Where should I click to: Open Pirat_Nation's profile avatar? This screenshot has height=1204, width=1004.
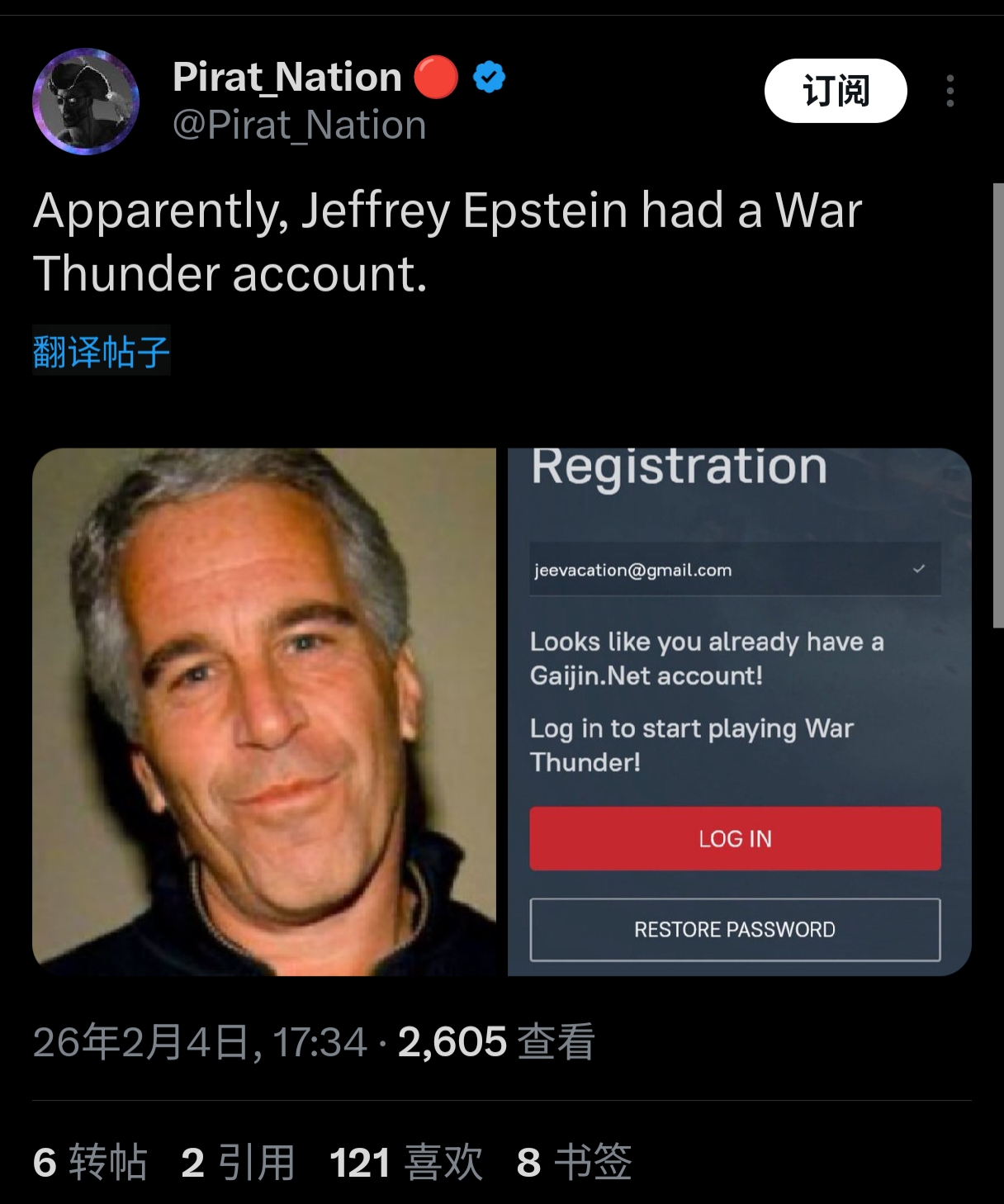[86, 102]
